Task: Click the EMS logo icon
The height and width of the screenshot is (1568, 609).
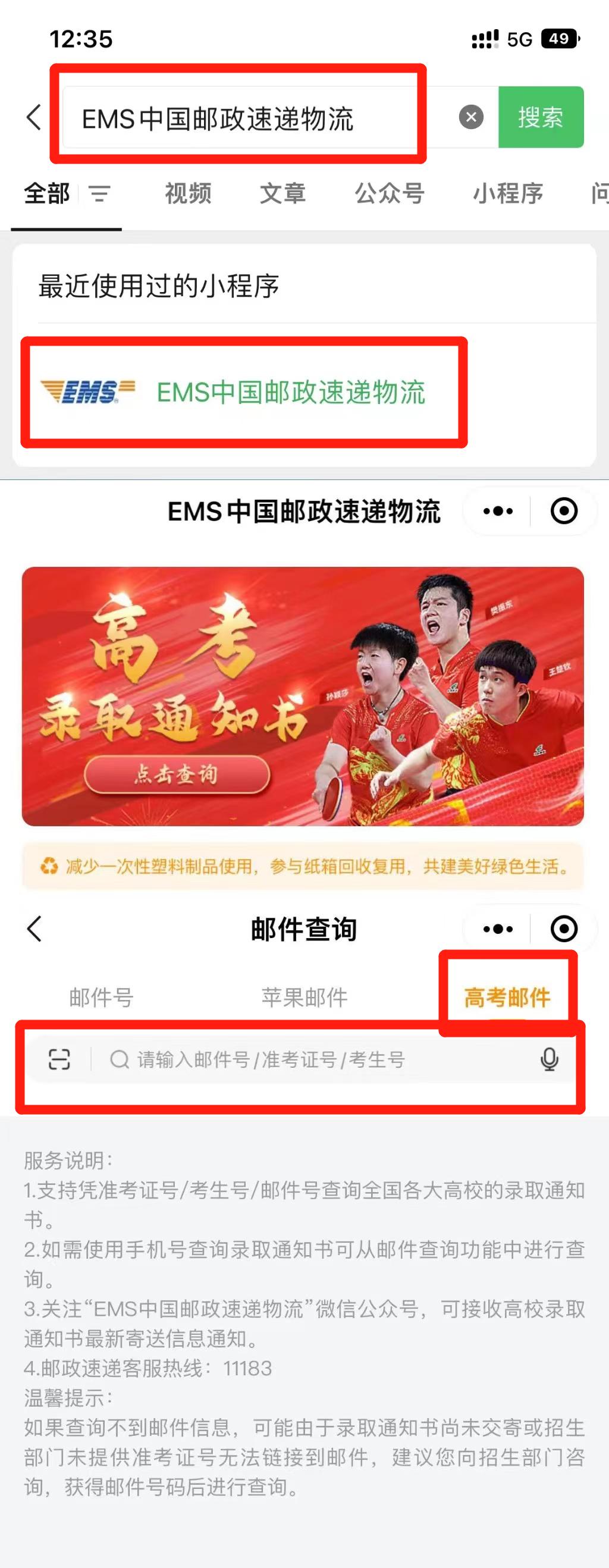Action: click(x=85, y=393)
